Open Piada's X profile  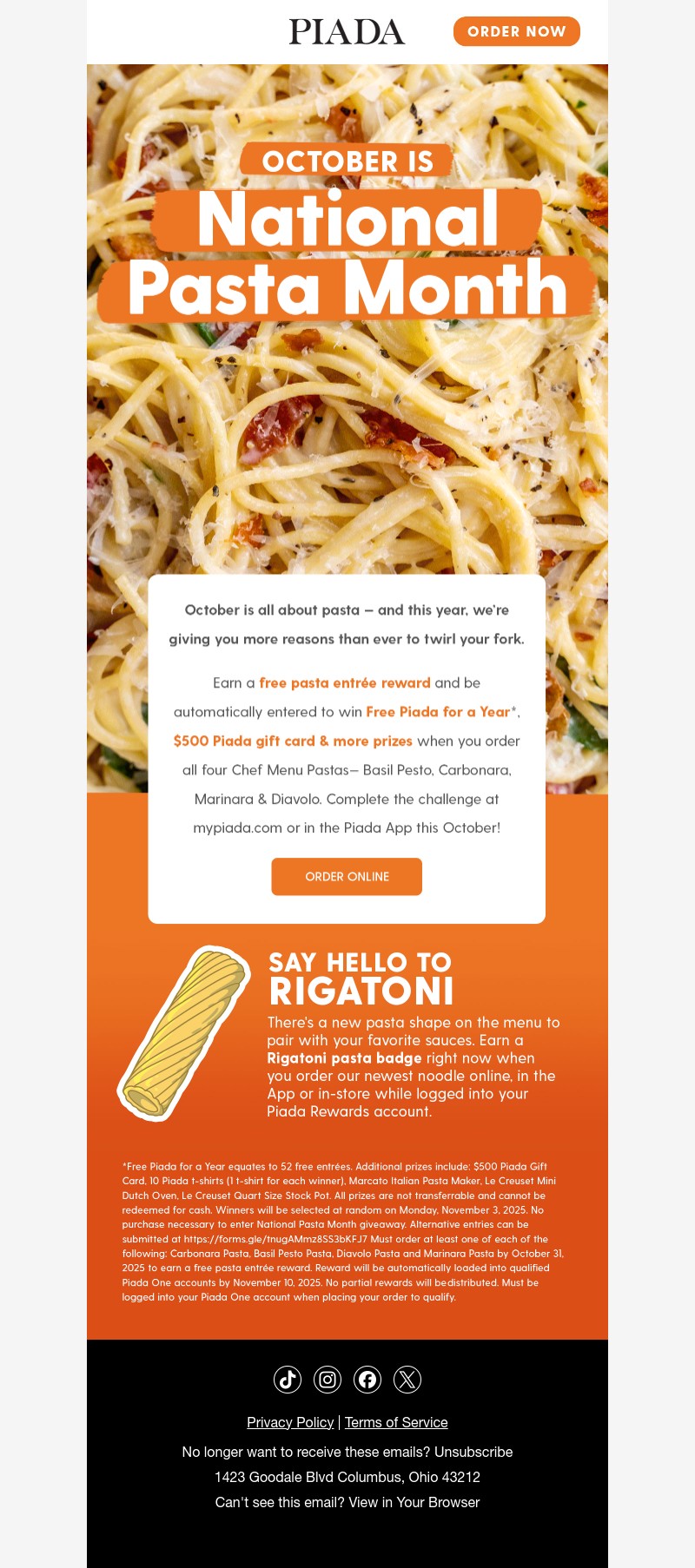(407, 1380)
